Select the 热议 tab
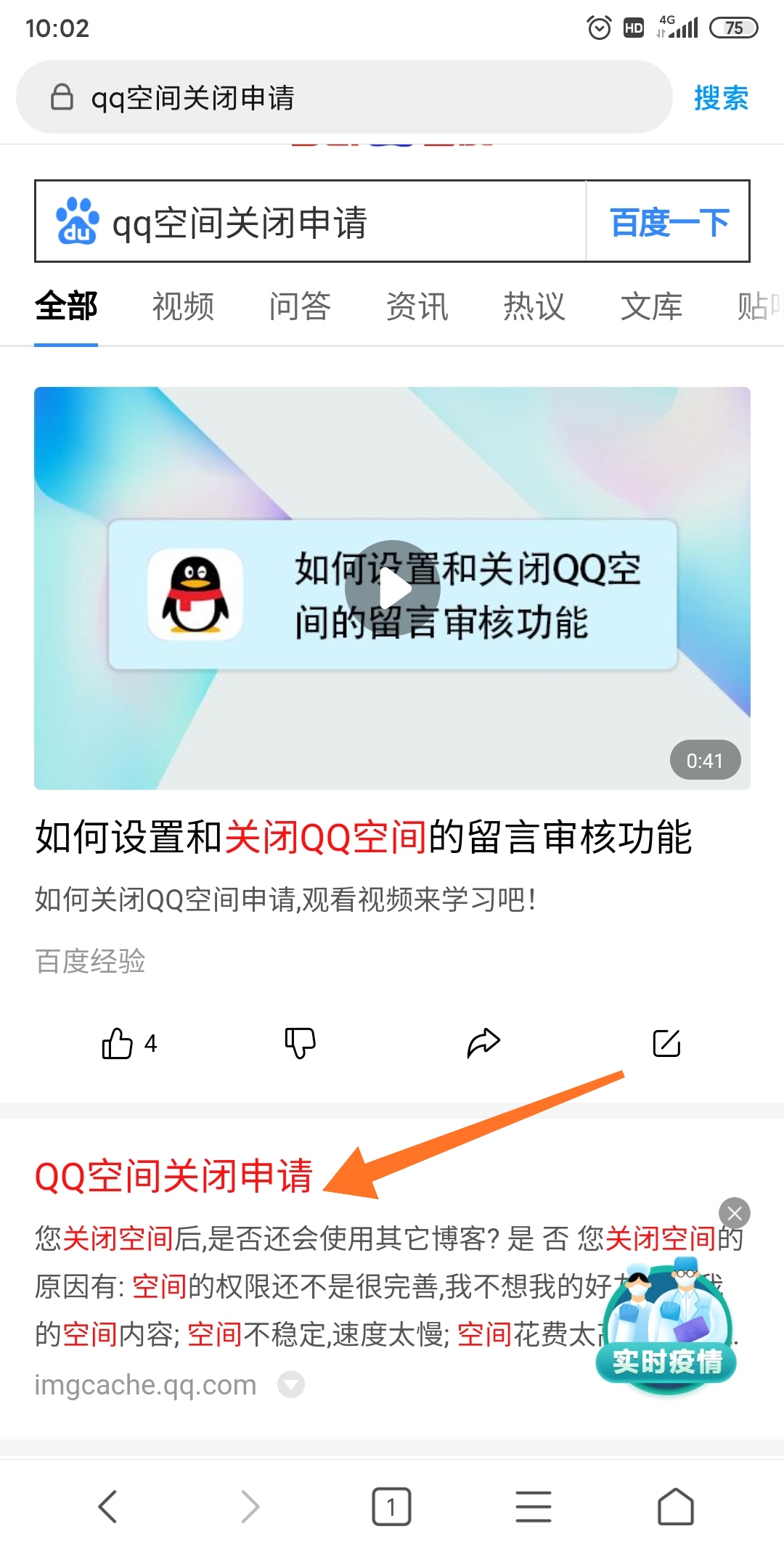784x1568 pixels. 534,306
